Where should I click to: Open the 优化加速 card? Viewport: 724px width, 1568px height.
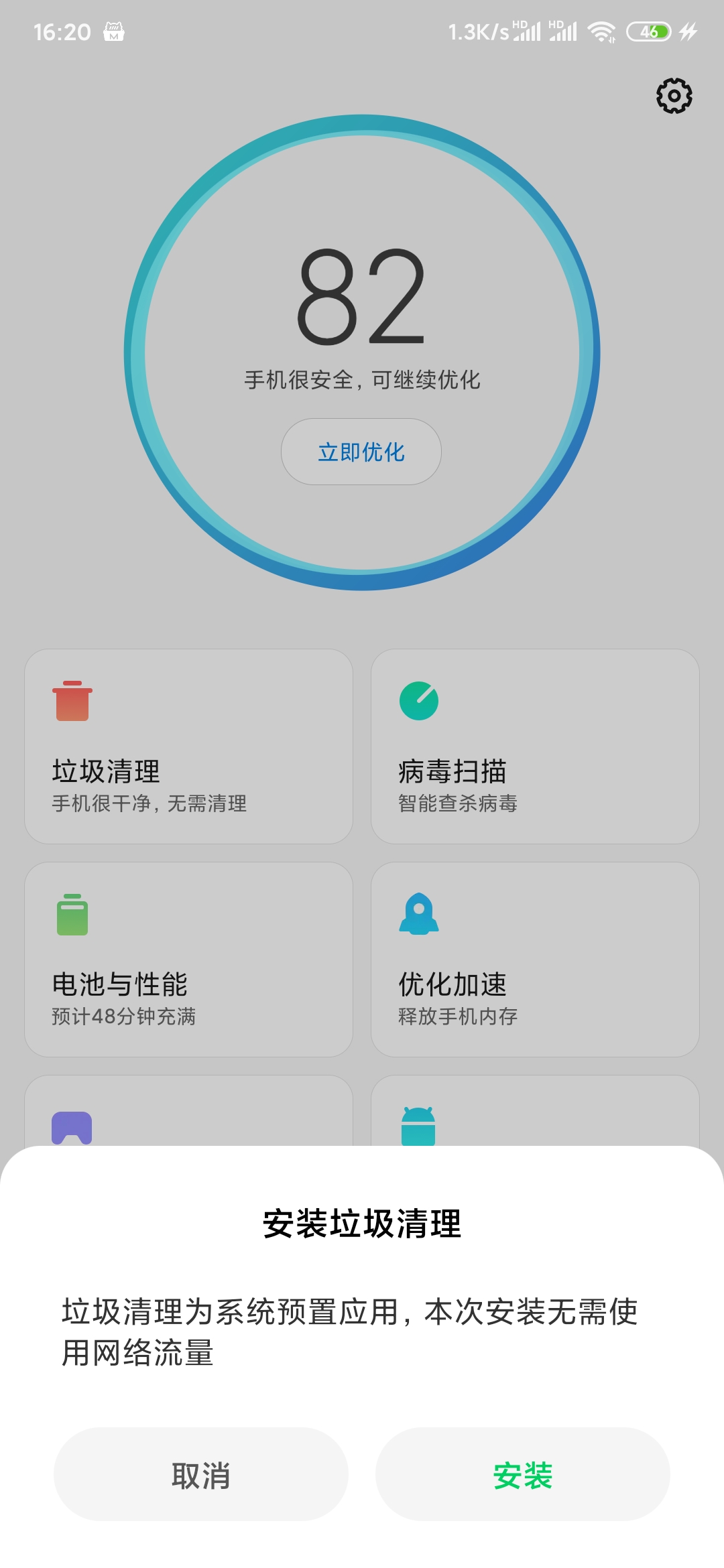(x=535, y=959)
